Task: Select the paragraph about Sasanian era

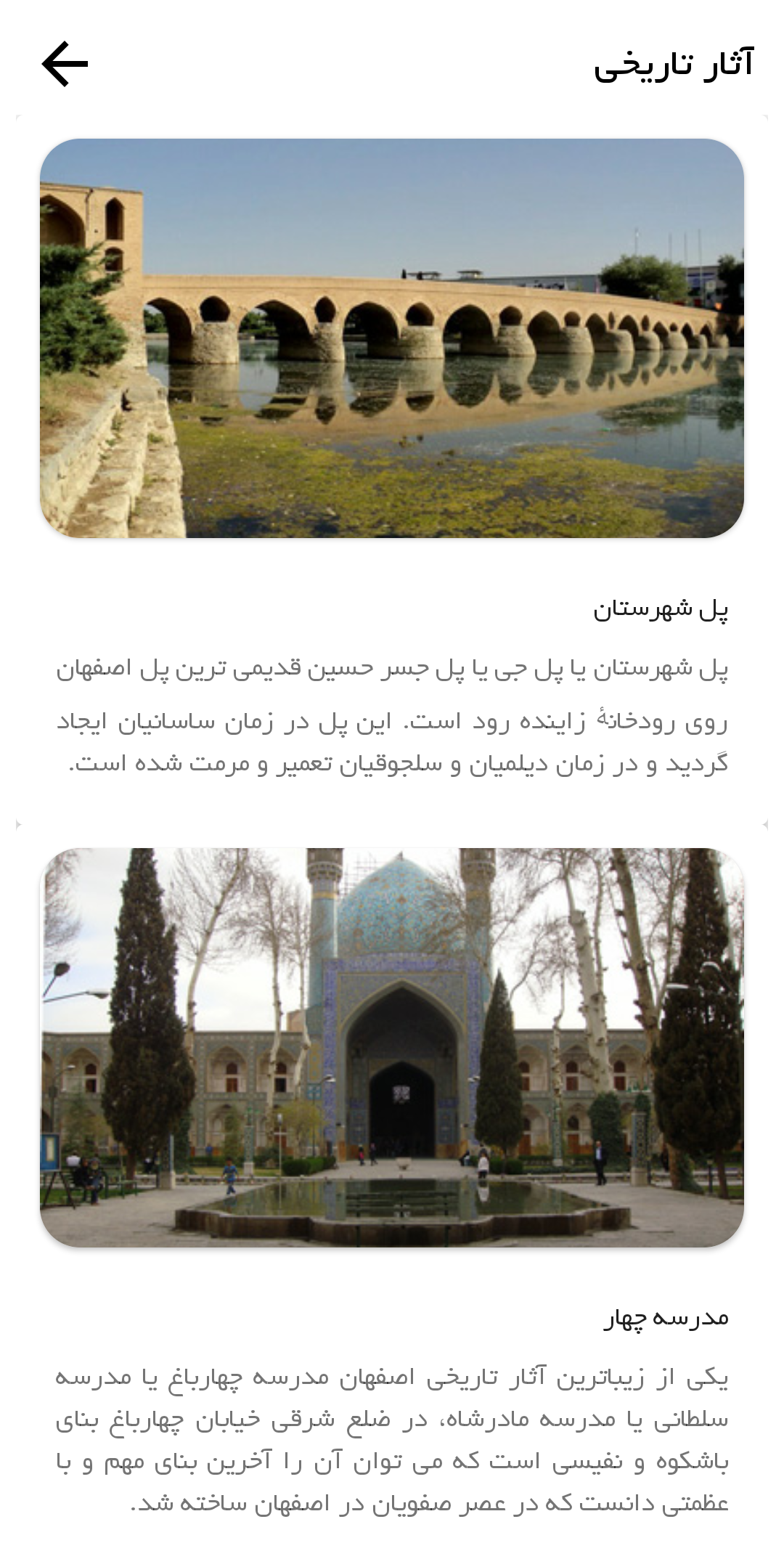Action: pos(392,719)
